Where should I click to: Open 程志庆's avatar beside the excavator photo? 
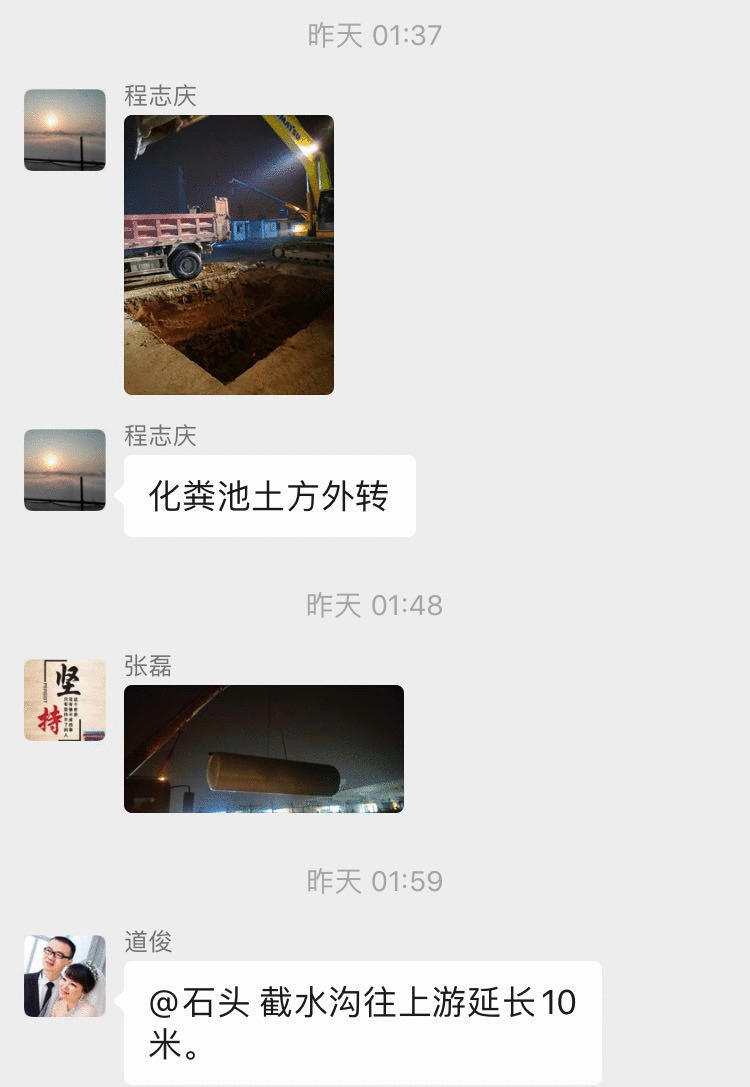pos(64,130)
